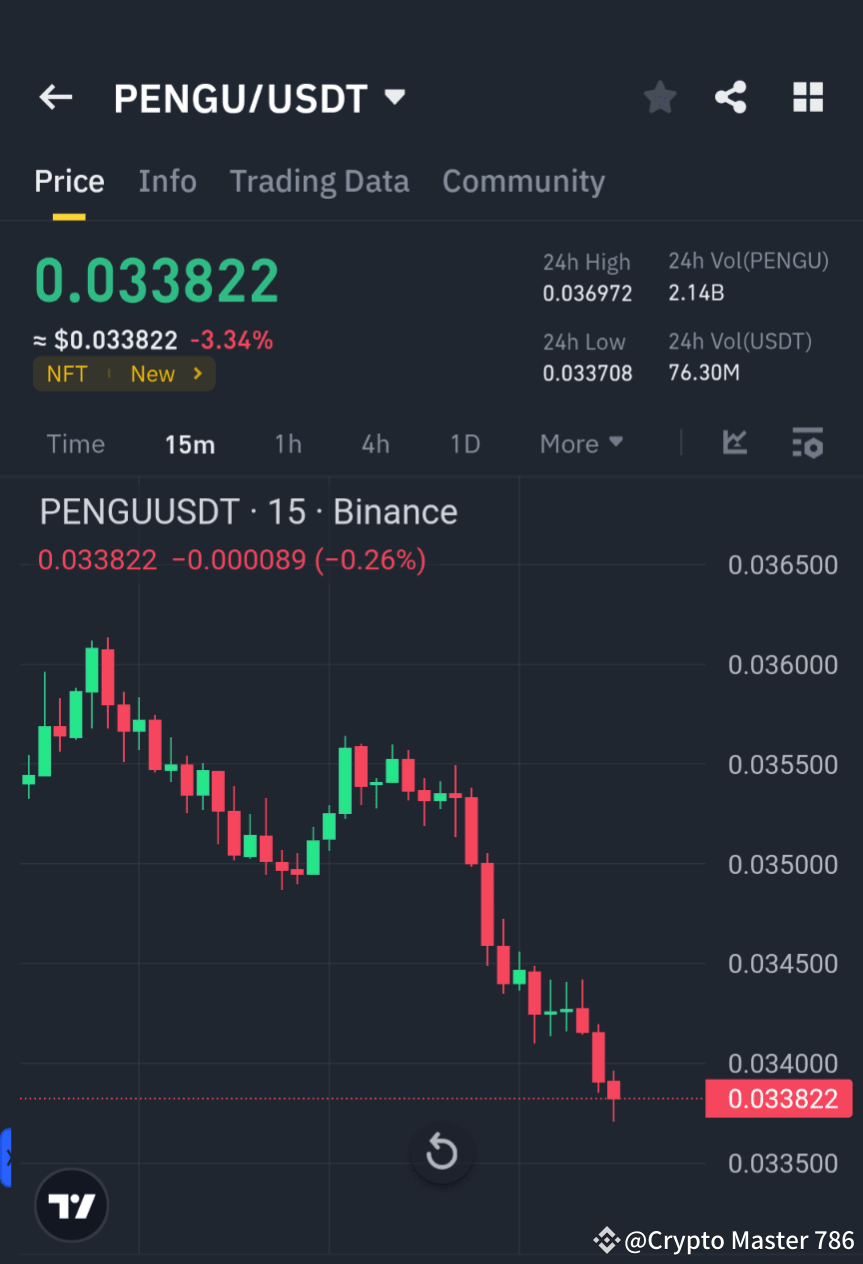Select the 1D candle interval
The height and width of the screenshot is (1264, 863).
464,443
